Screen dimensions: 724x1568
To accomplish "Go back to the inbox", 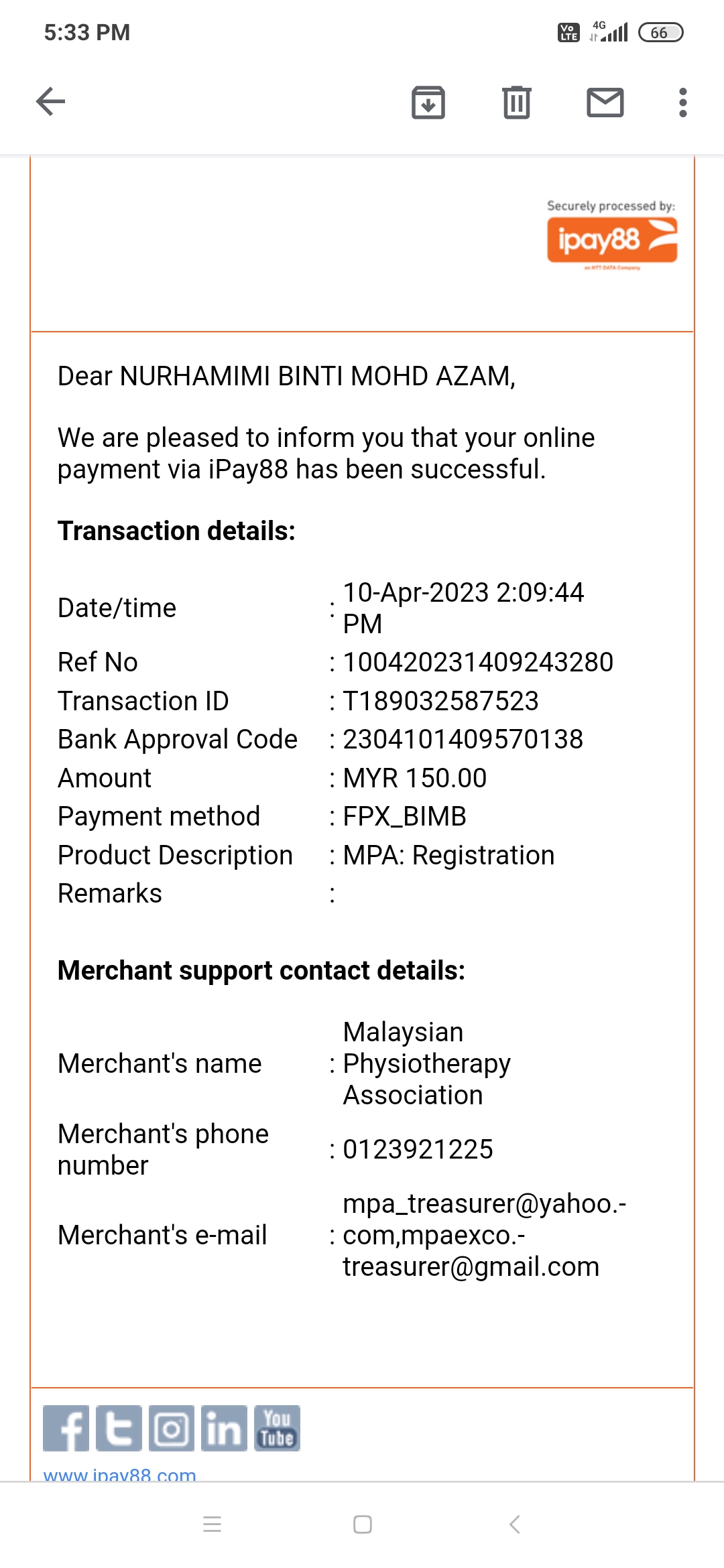I will pyautogui.click(x=50, y=102).
